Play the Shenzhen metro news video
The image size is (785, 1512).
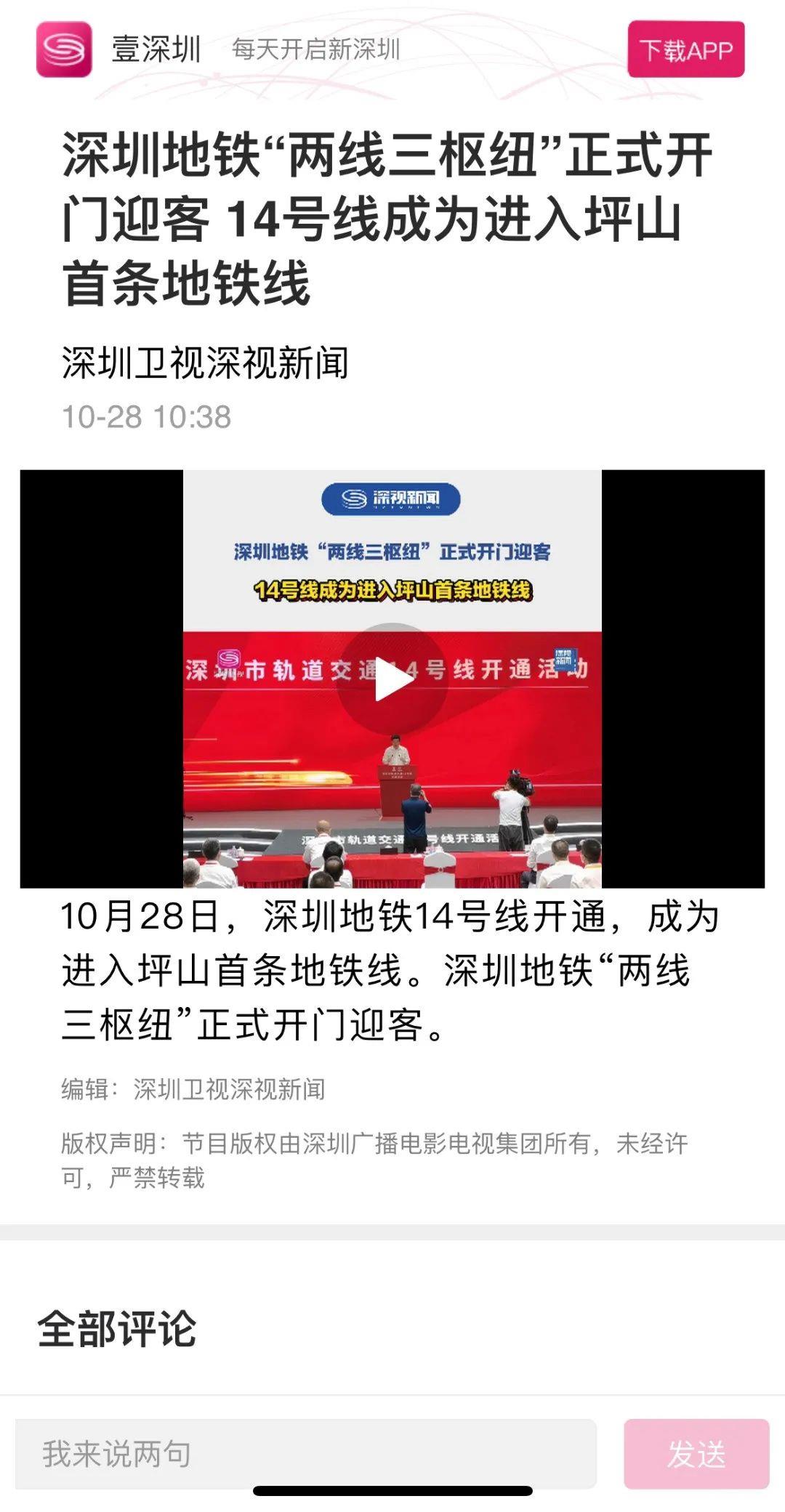point(392,679)
